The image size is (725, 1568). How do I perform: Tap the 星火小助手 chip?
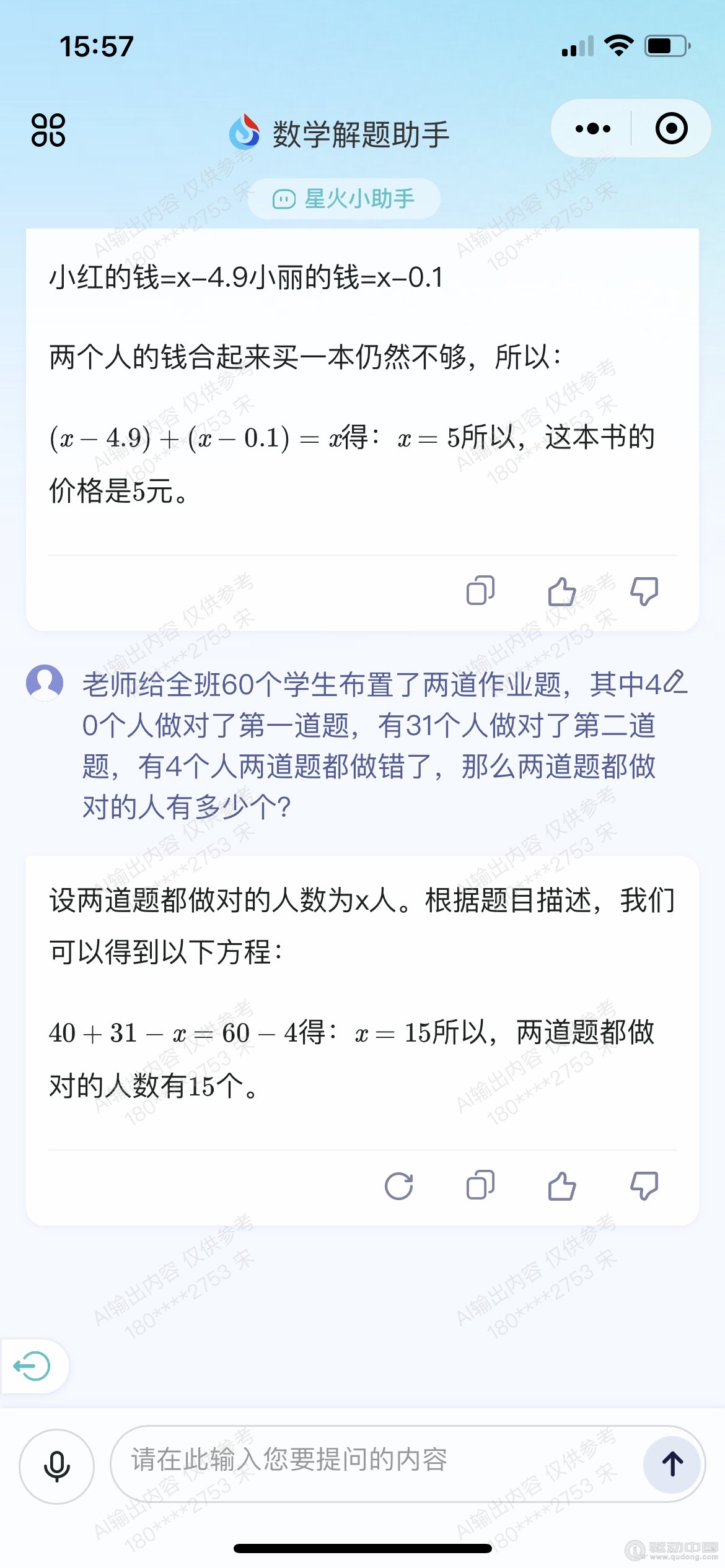344,199
